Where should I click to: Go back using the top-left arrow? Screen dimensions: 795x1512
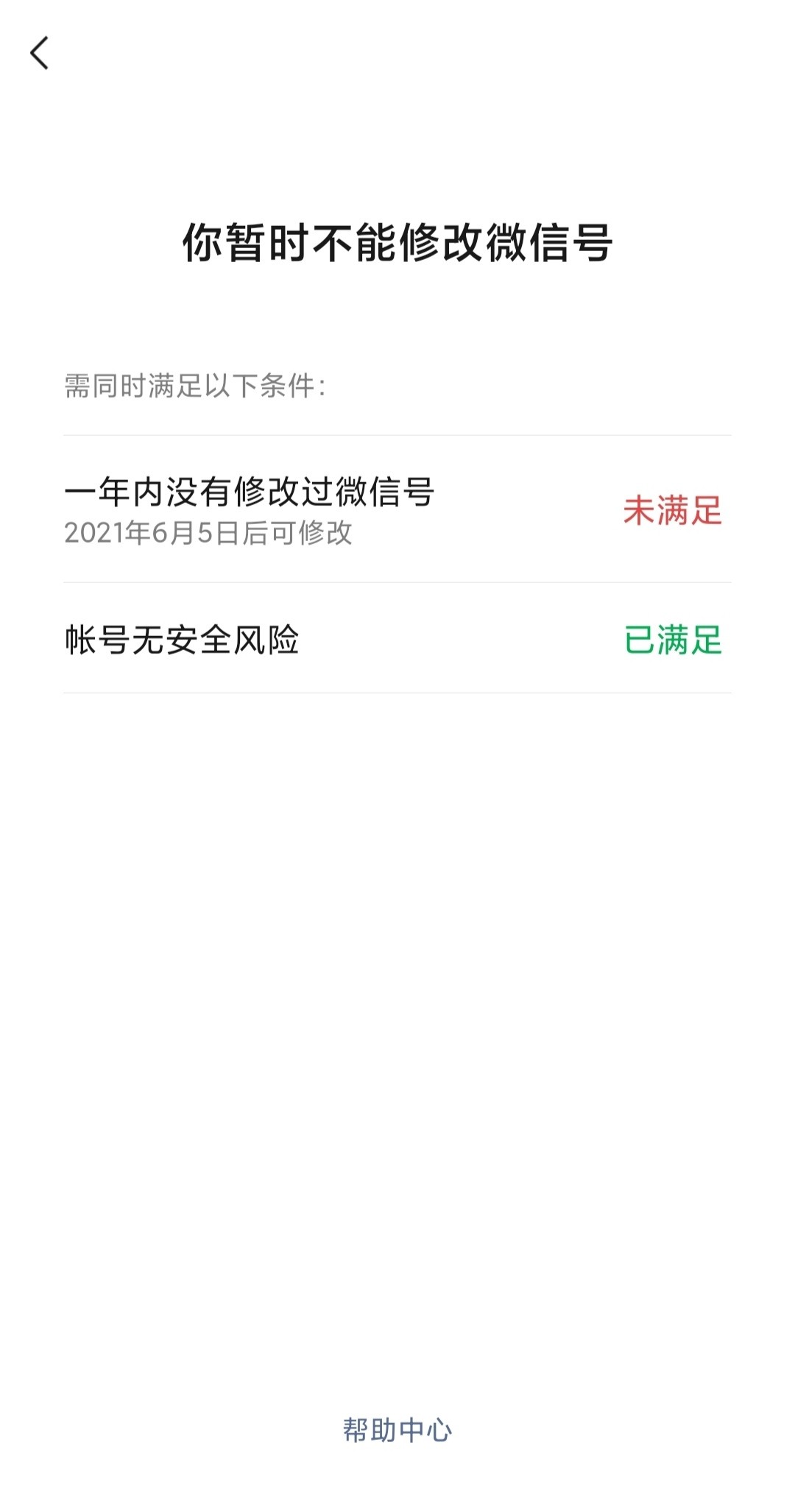click(x=40, y=53)
